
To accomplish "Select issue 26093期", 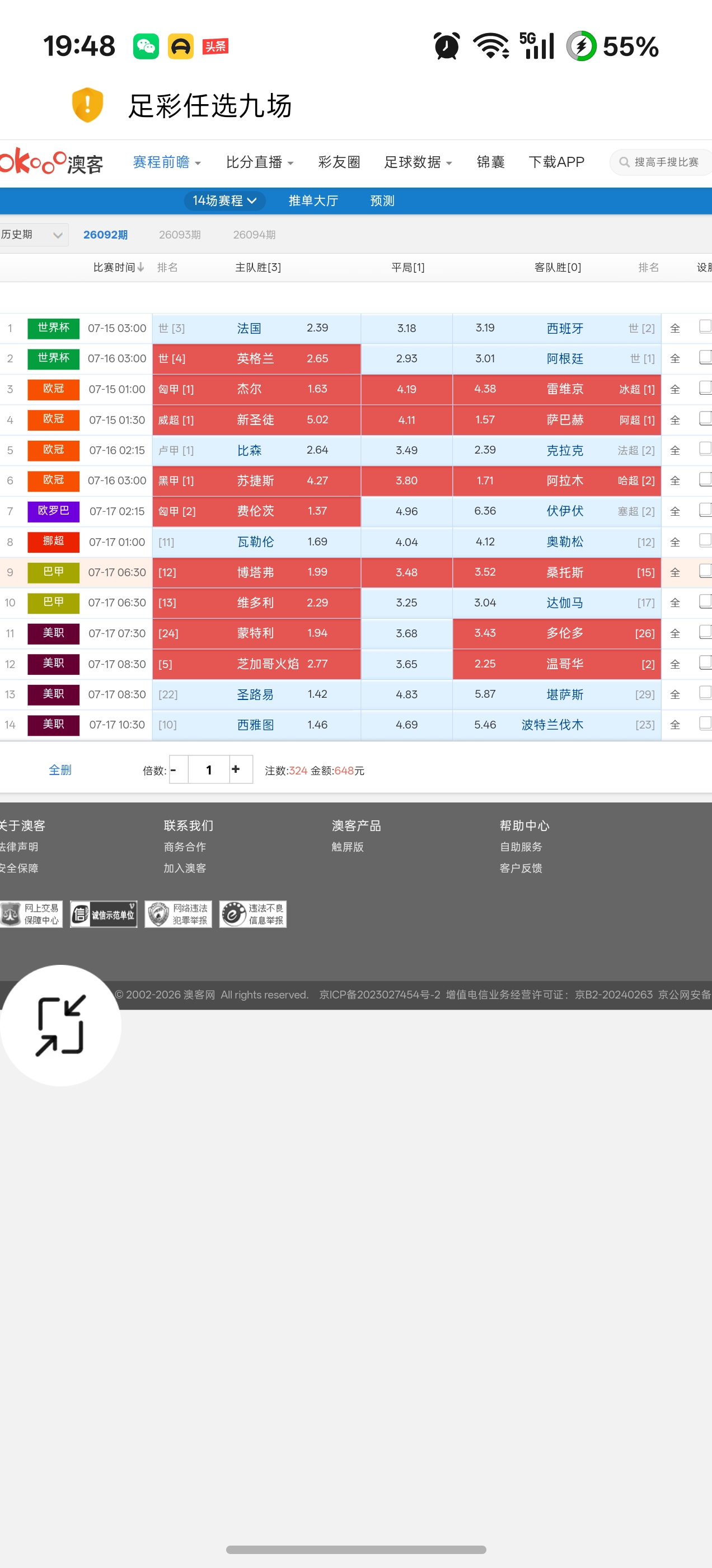I will (x=180, y=235).
